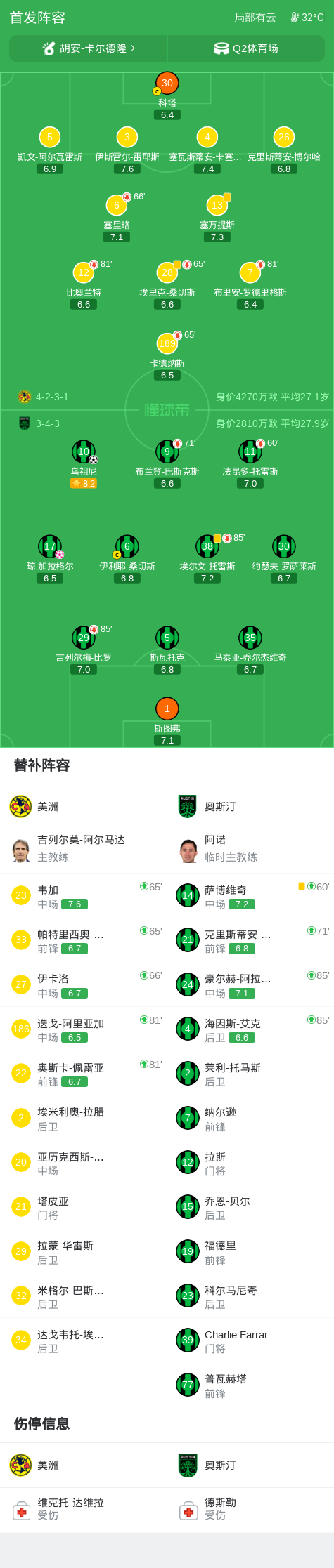View 伊斯雷尔-雷耶斯 on the pitch
Screen dimensions: 334x1568
tap(127, 150)
